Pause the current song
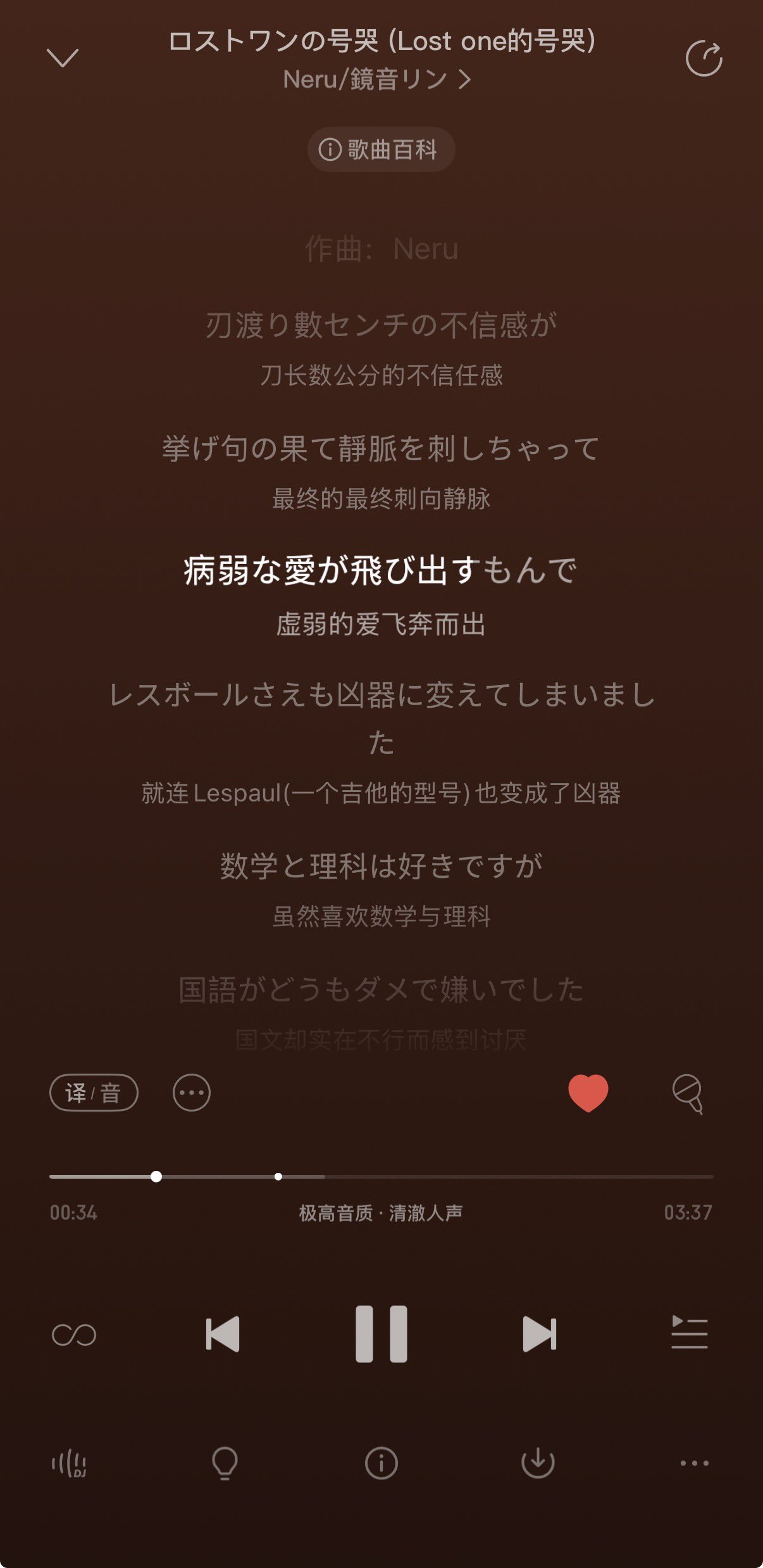Screen dimensions: 763x1568 [381, 1334]
